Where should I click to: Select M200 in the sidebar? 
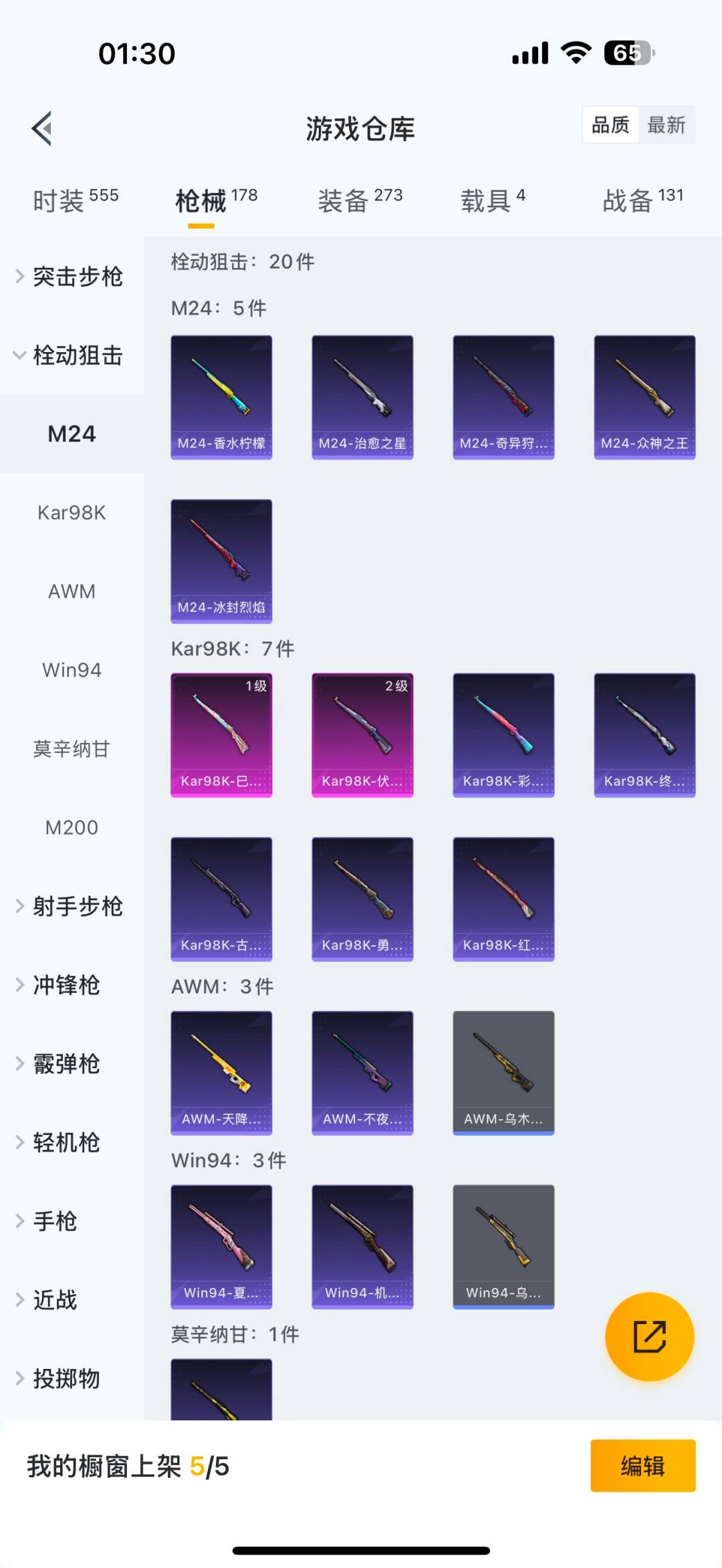[x=71, y=827]
